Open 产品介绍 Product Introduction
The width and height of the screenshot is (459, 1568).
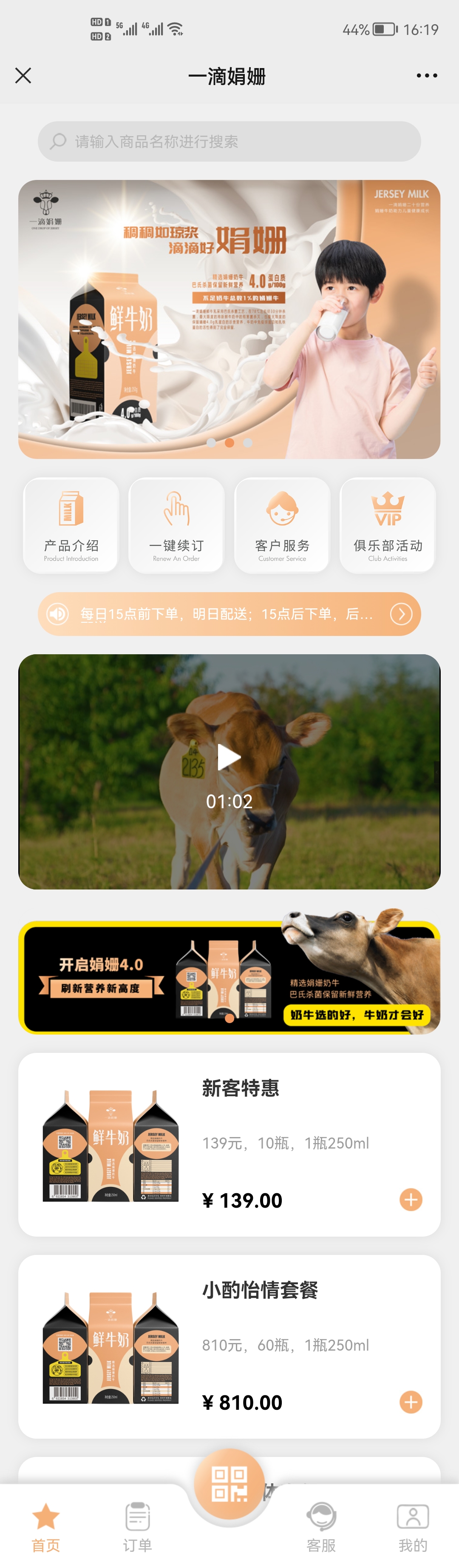click(x=71, y=525)
